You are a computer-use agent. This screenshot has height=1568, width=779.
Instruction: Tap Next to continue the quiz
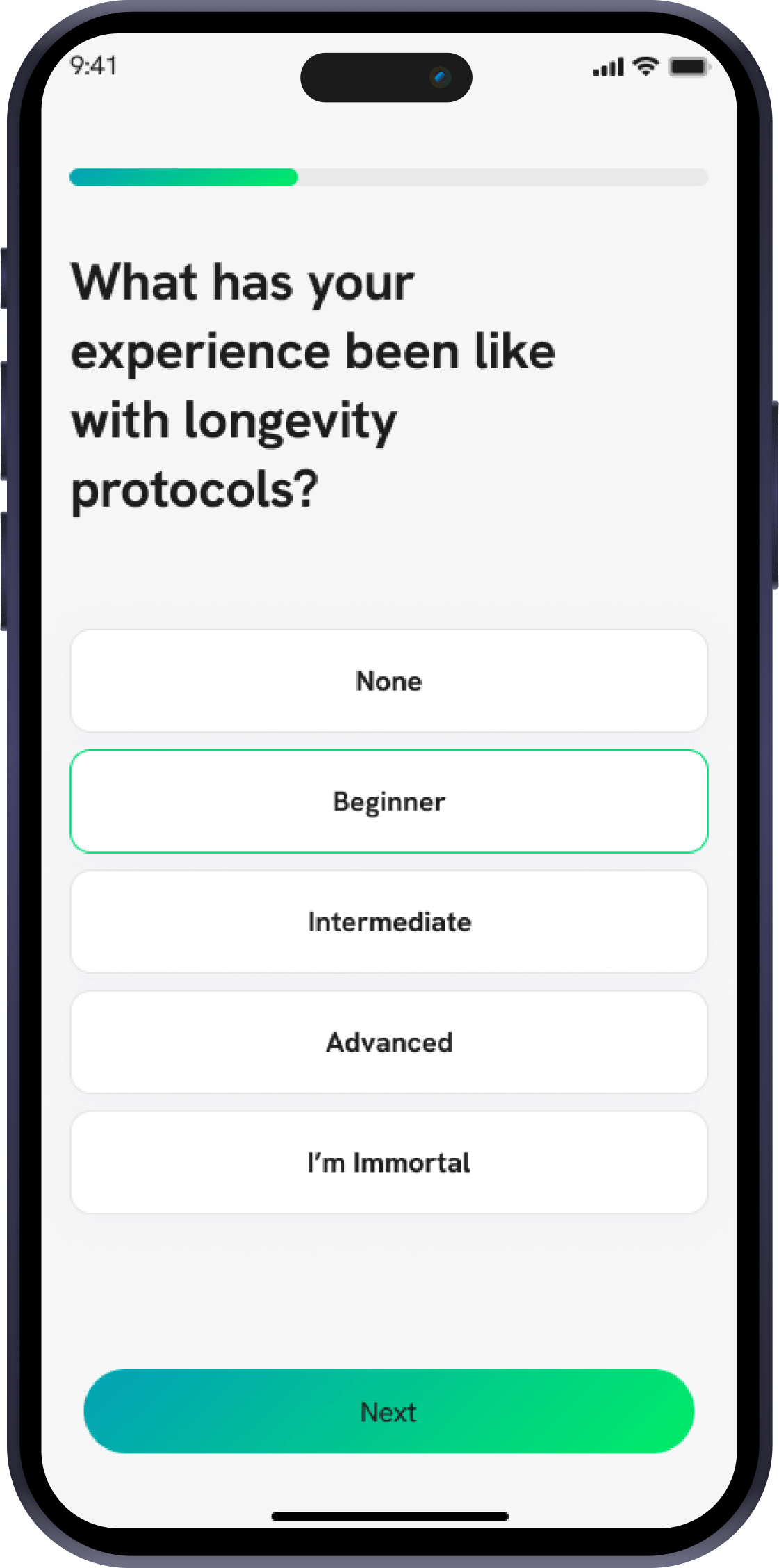(388, 1412)
